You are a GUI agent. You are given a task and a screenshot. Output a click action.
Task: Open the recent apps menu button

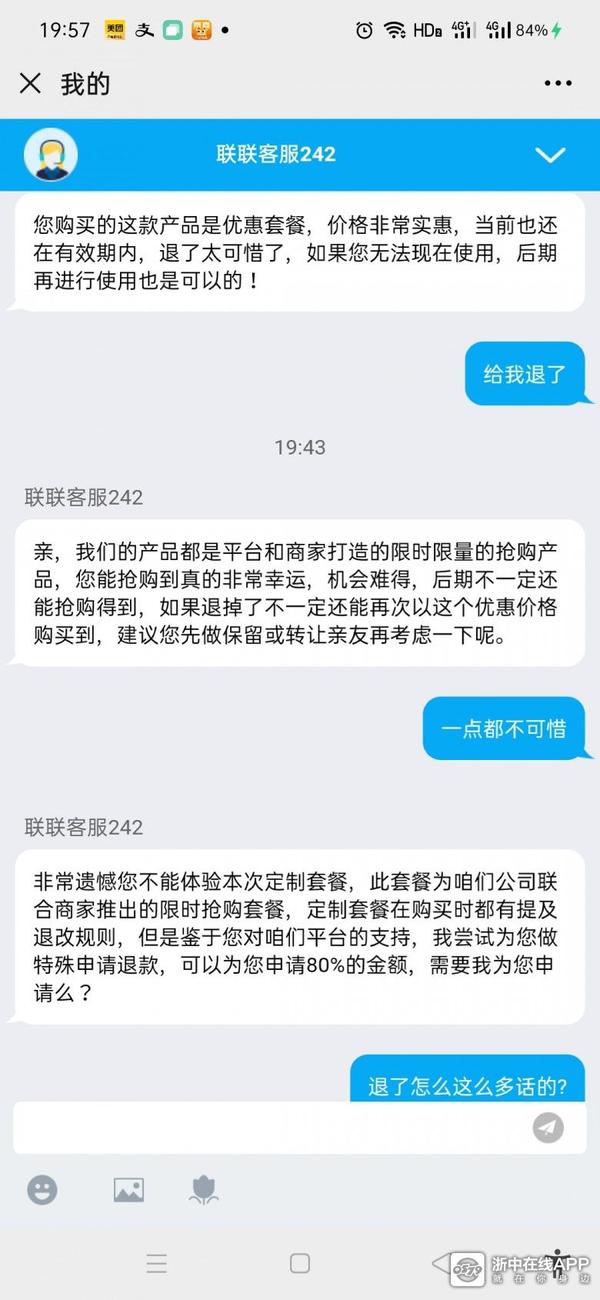coord(157,1263)
